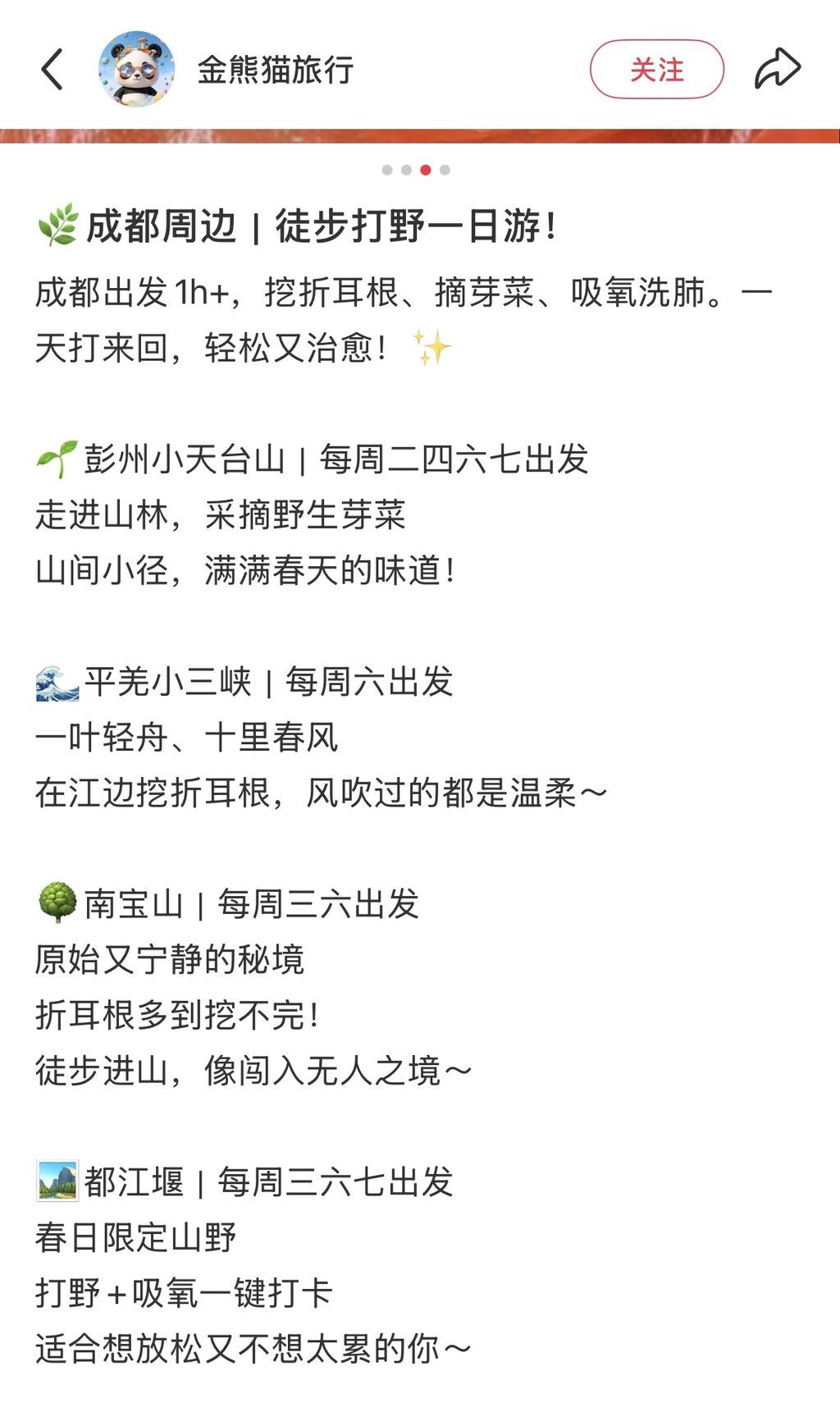Share this post via the arrow icon
The width and height of the screenshot is (840, 1403).
776,69
